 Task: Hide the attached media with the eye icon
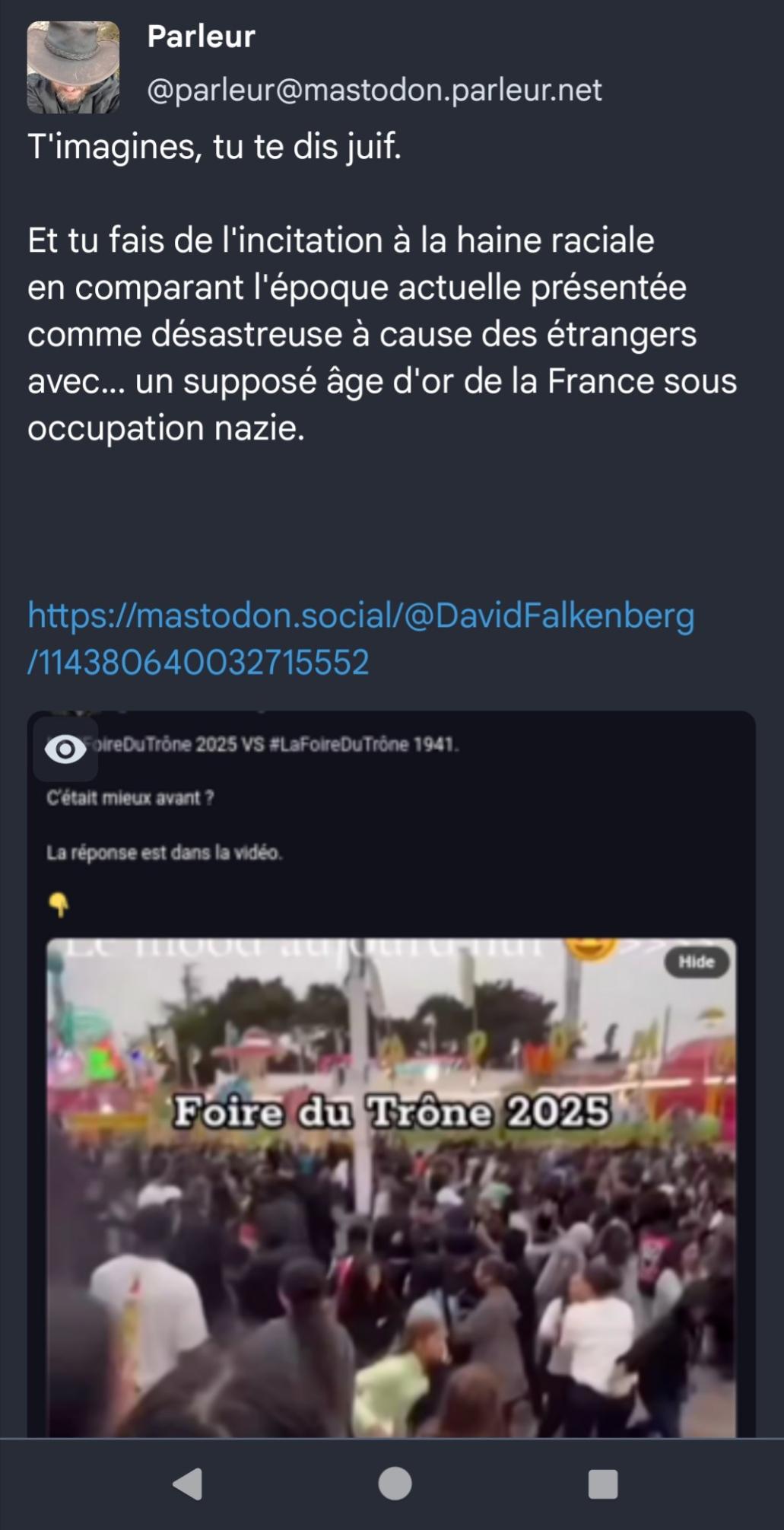pos(65,749)
